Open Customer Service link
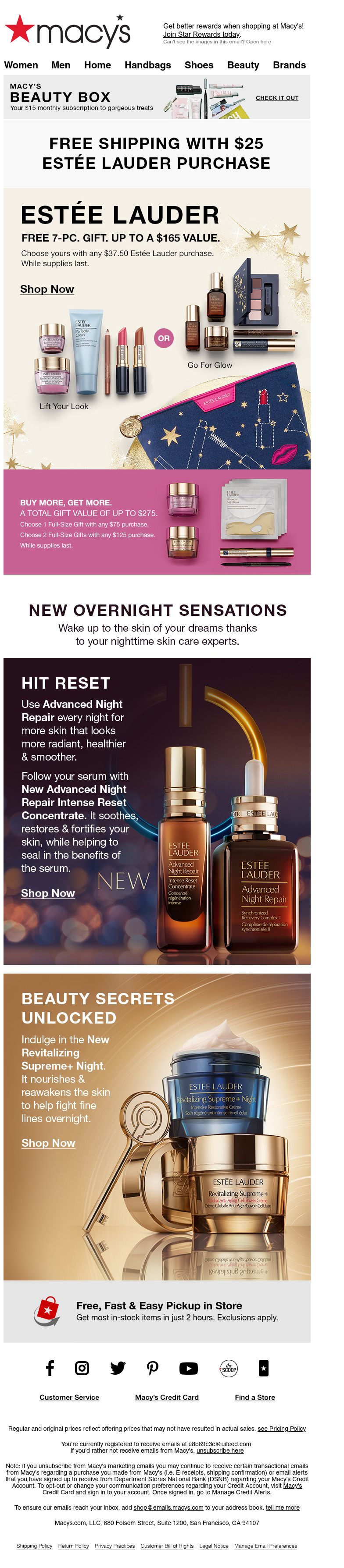Screen dimensions: 344x1568 [69, 1397]
